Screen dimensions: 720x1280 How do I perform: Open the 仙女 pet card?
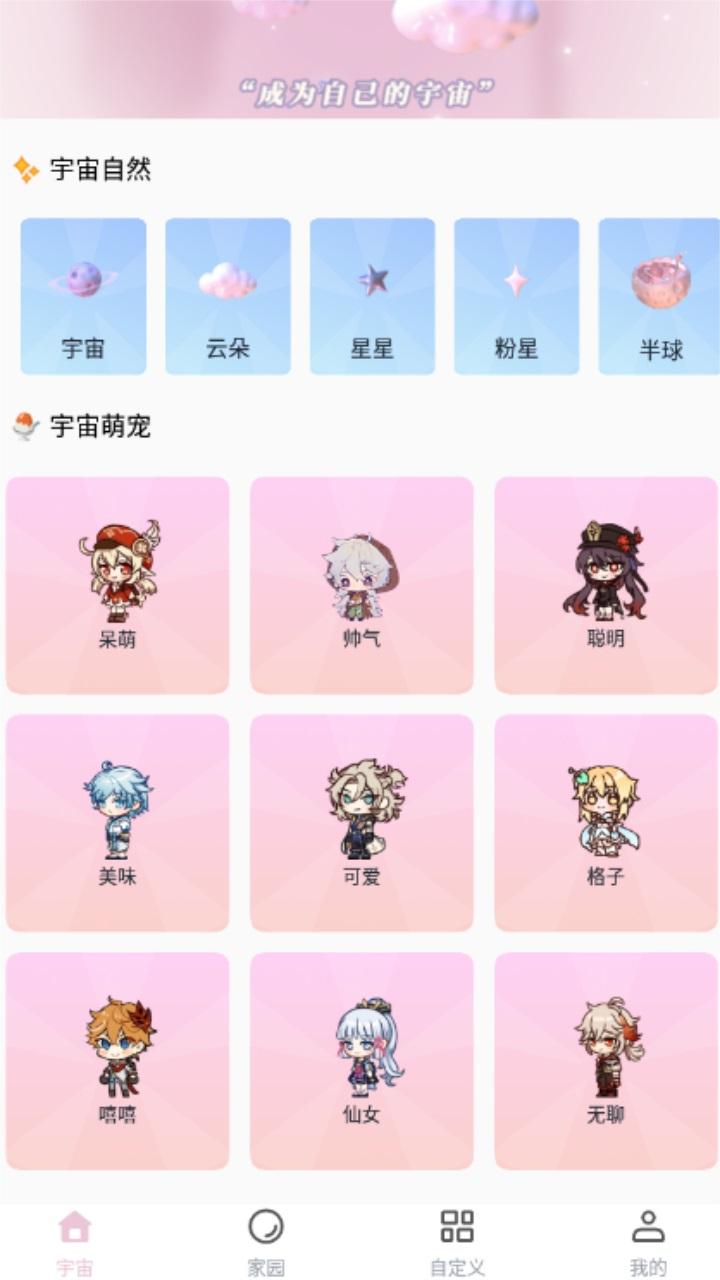tap(361, 1061)
